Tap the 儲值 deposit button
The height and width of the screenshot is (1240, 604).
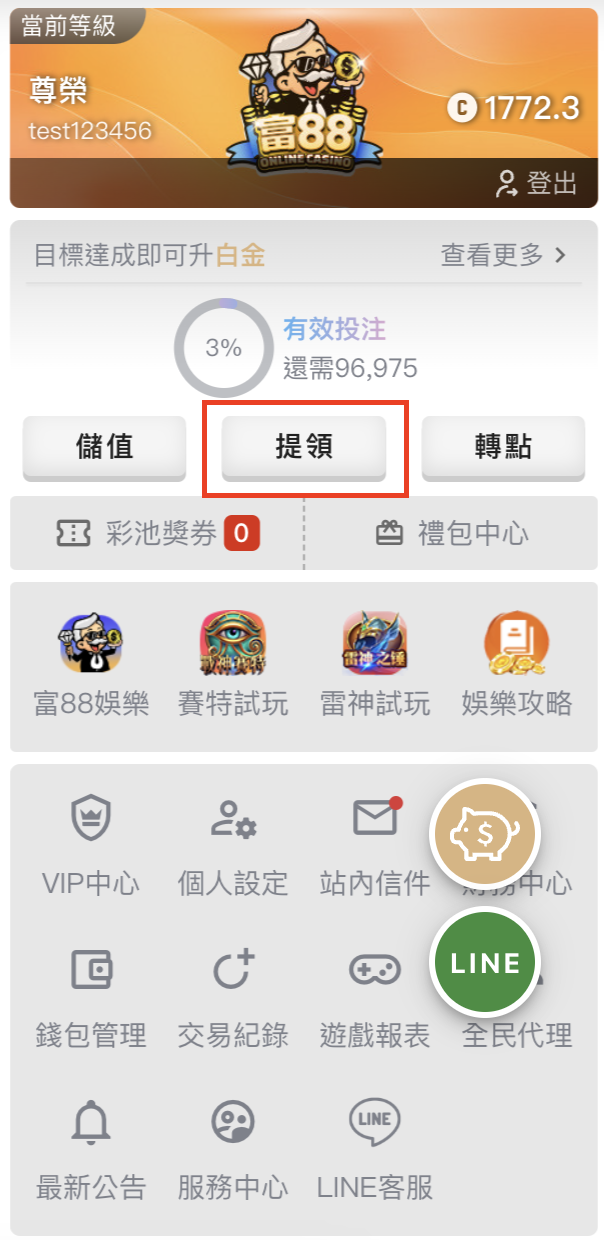point(105,447)
